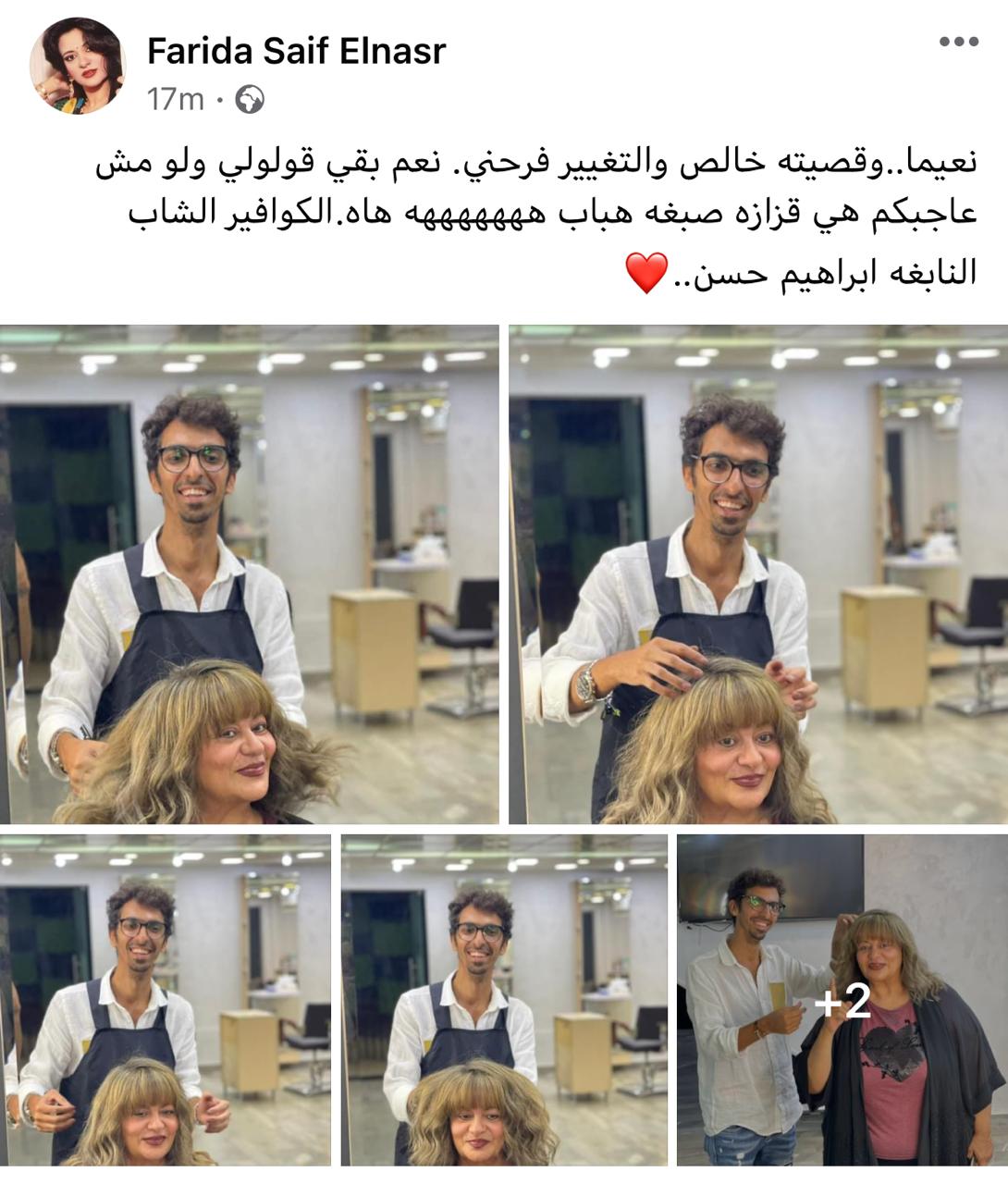Open the second large photo with hands in hair
Screen dimensions: 1008x1184
[x=758, y=573]
